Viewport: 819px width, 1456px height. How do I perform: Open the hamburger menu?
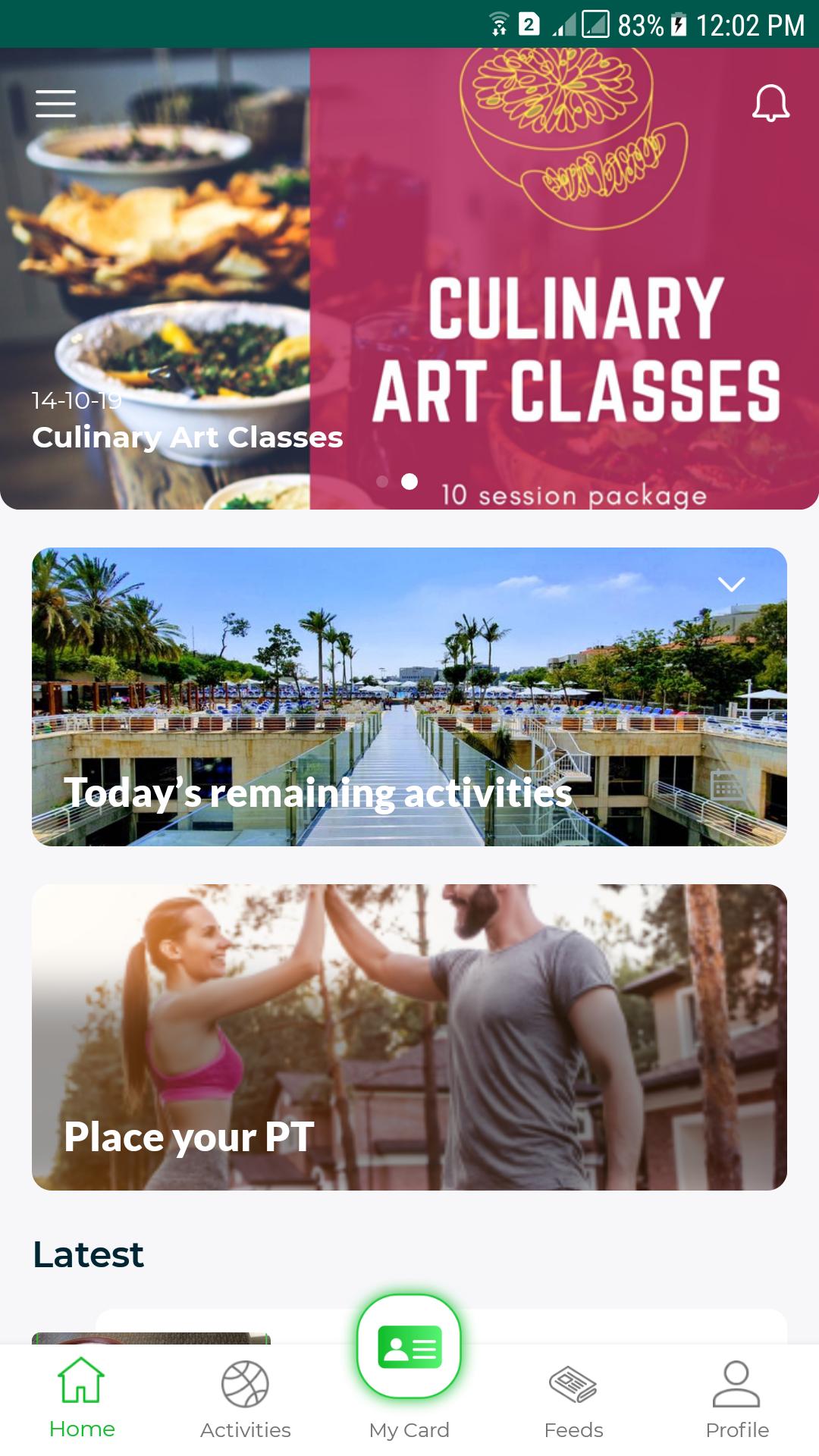55,103
